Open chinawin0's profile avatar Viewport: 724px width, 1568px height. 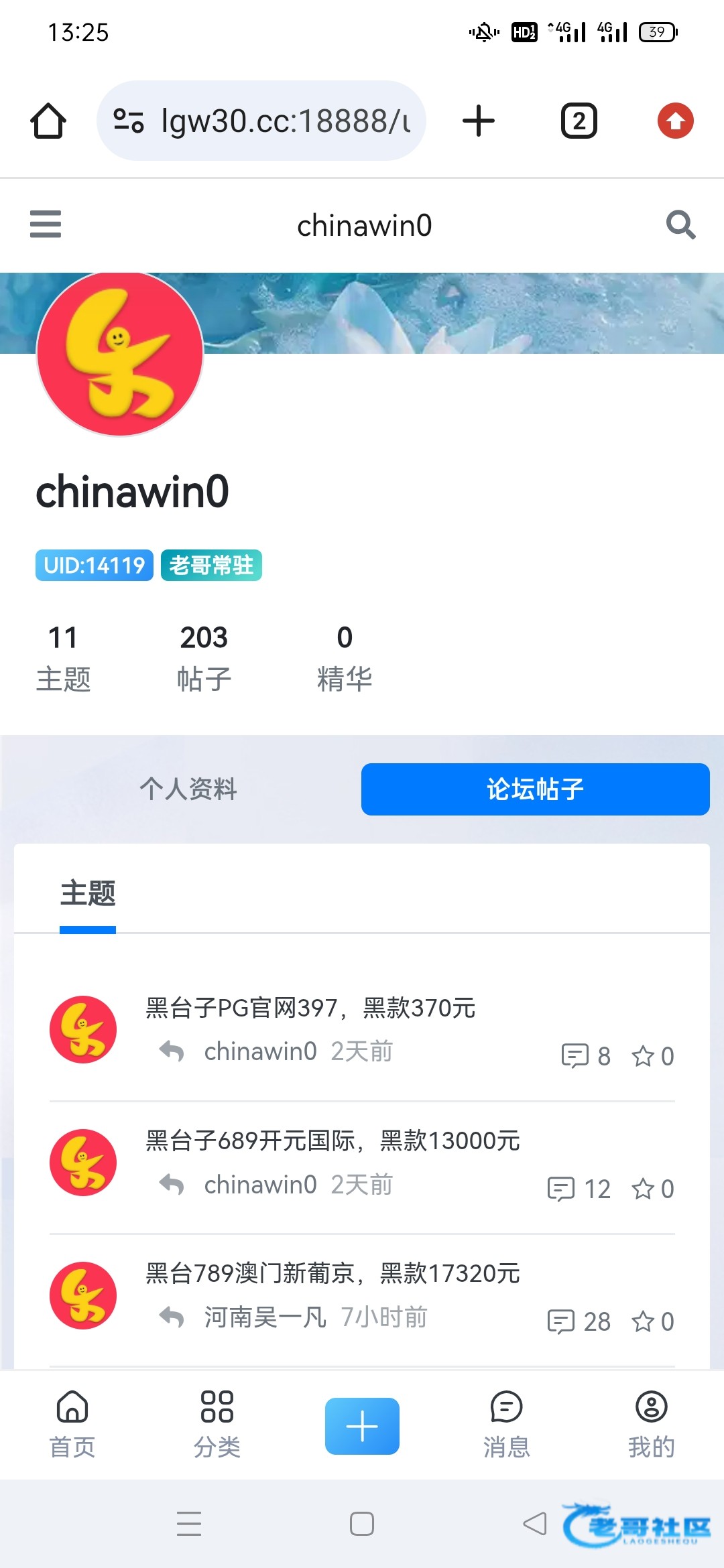tap(120, 354)
